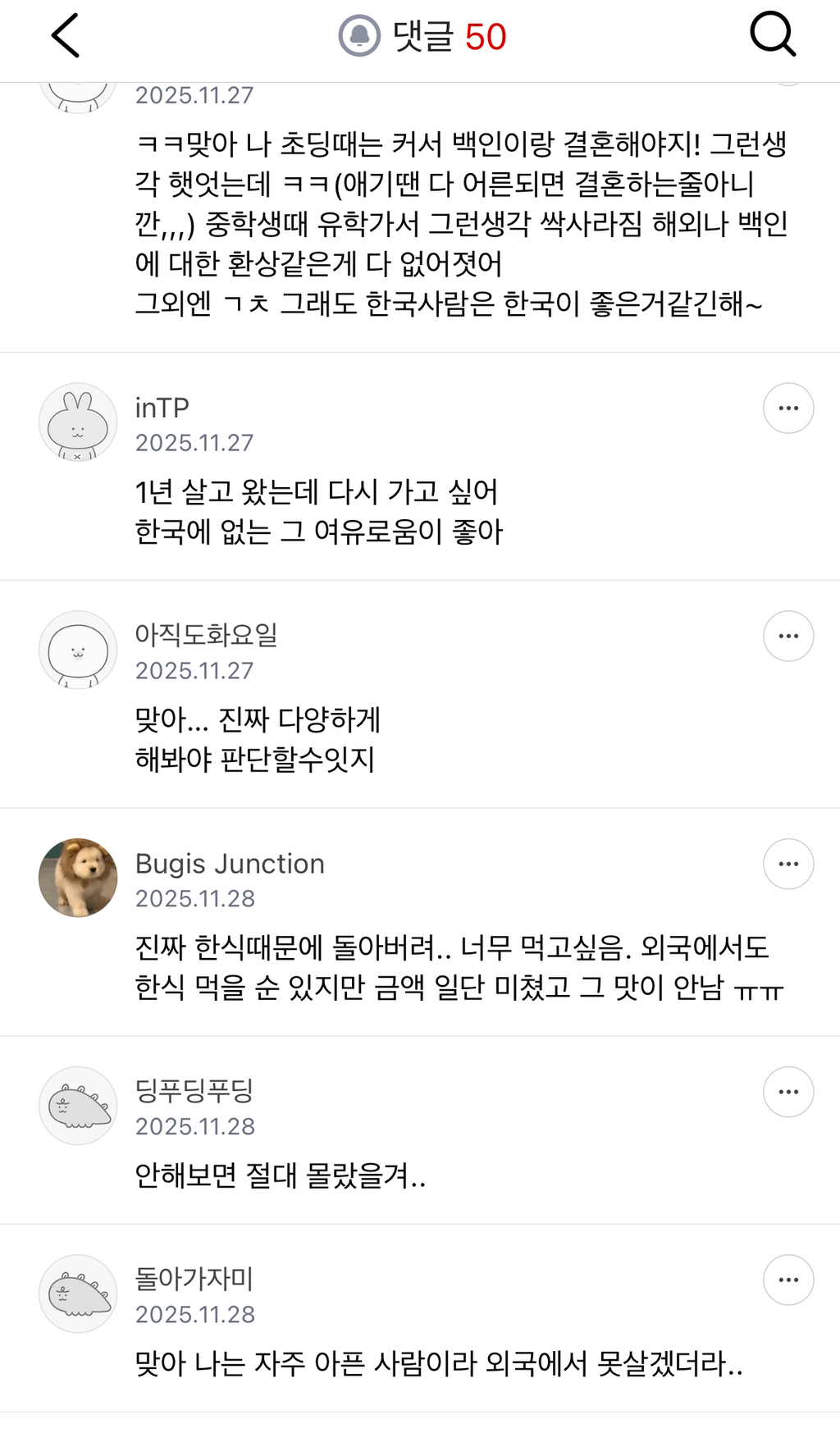
Task: Open more options on 돌아가자미's comment
Action: pyautogui.click(x=787, y=1280)
